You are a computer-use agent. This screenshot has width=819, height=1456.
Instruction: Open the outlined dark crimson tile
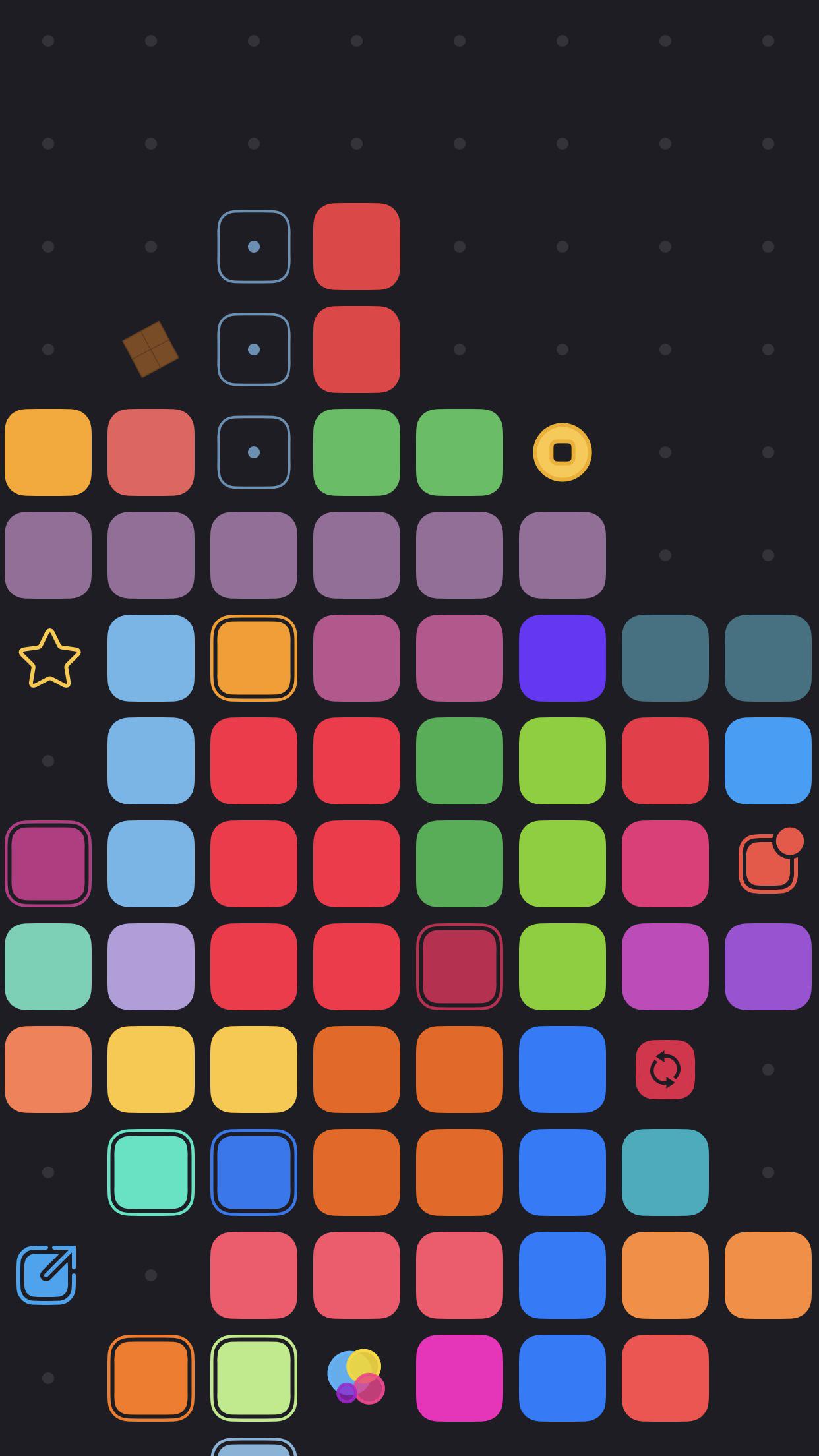(x=459, y=967)
